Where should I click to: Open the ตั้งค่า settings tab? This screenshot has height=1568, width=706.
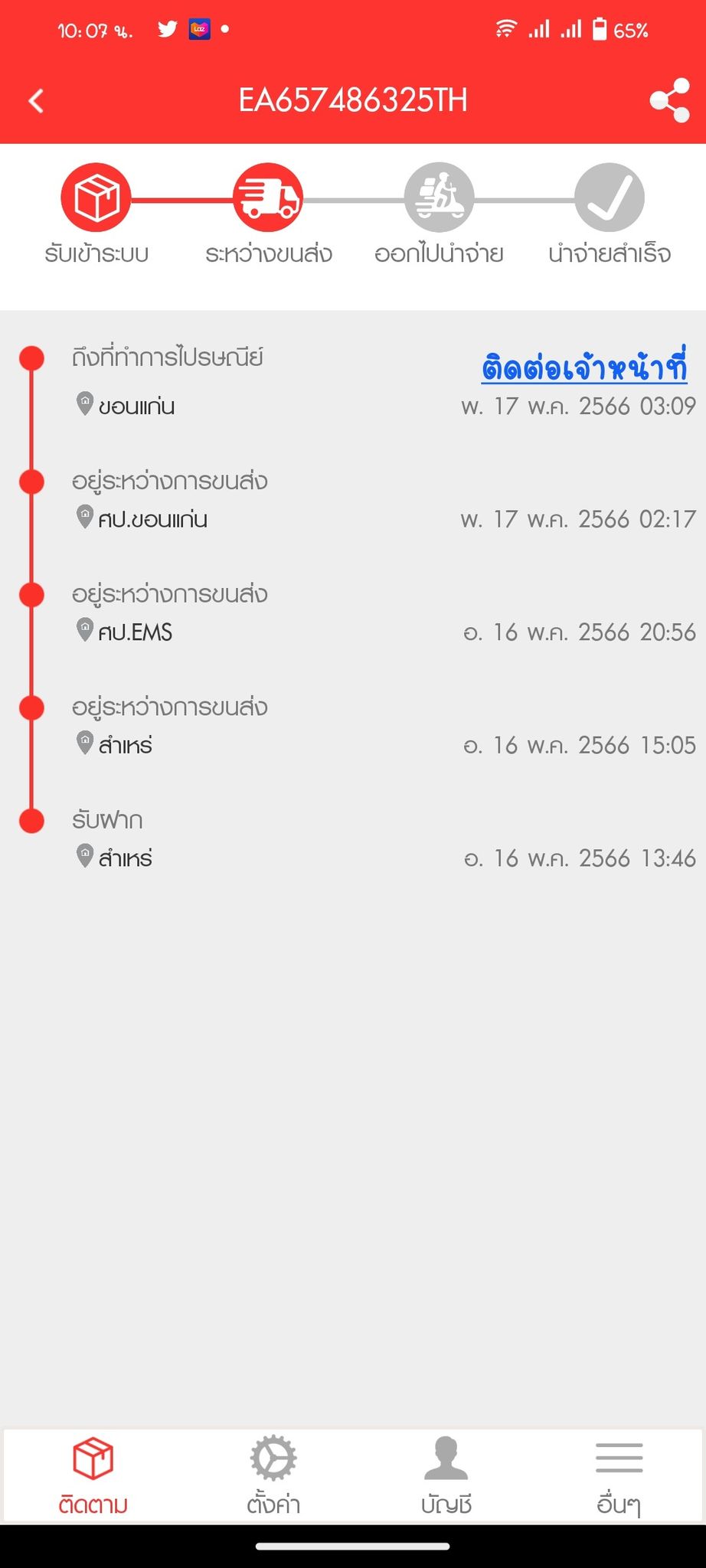tap(273, 1475)
